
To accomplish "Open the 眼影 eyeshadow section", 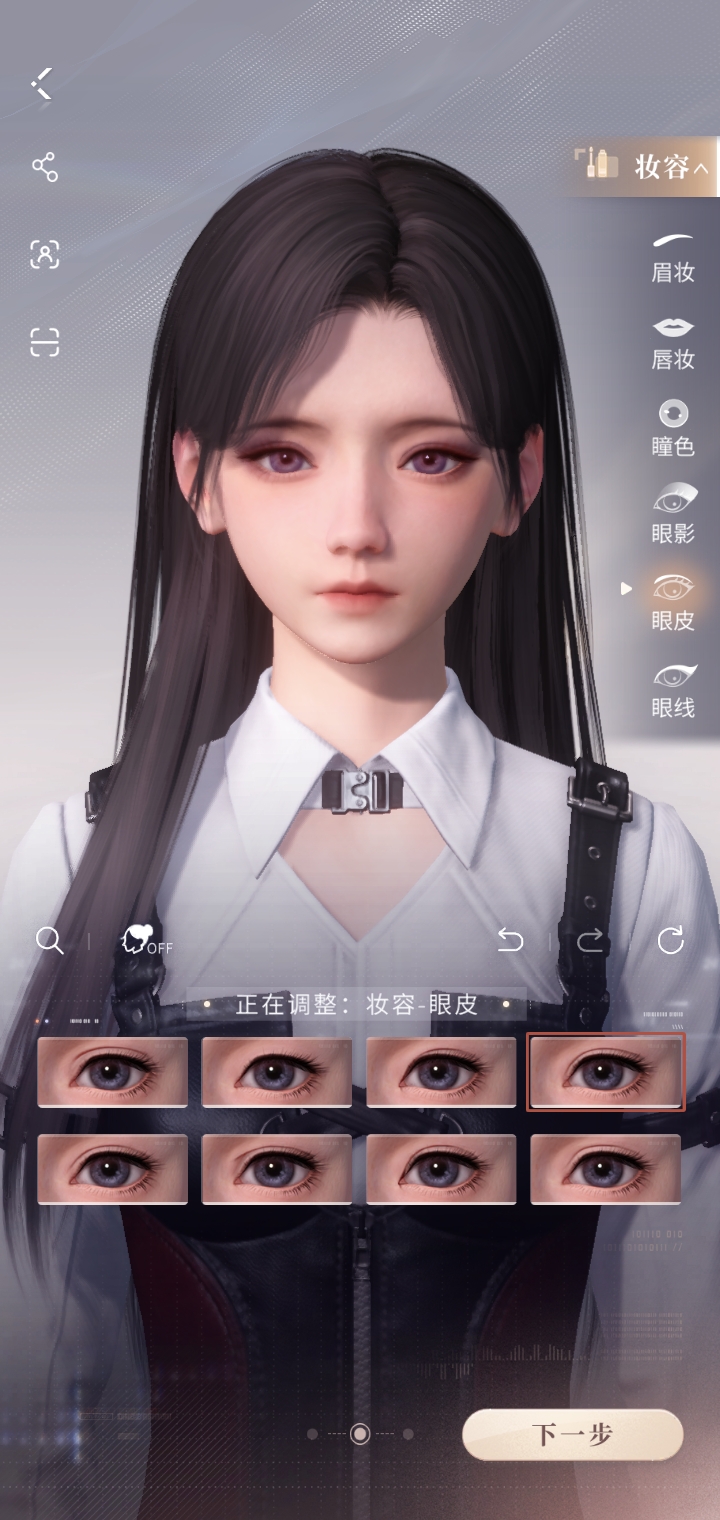I will [673, 514].
